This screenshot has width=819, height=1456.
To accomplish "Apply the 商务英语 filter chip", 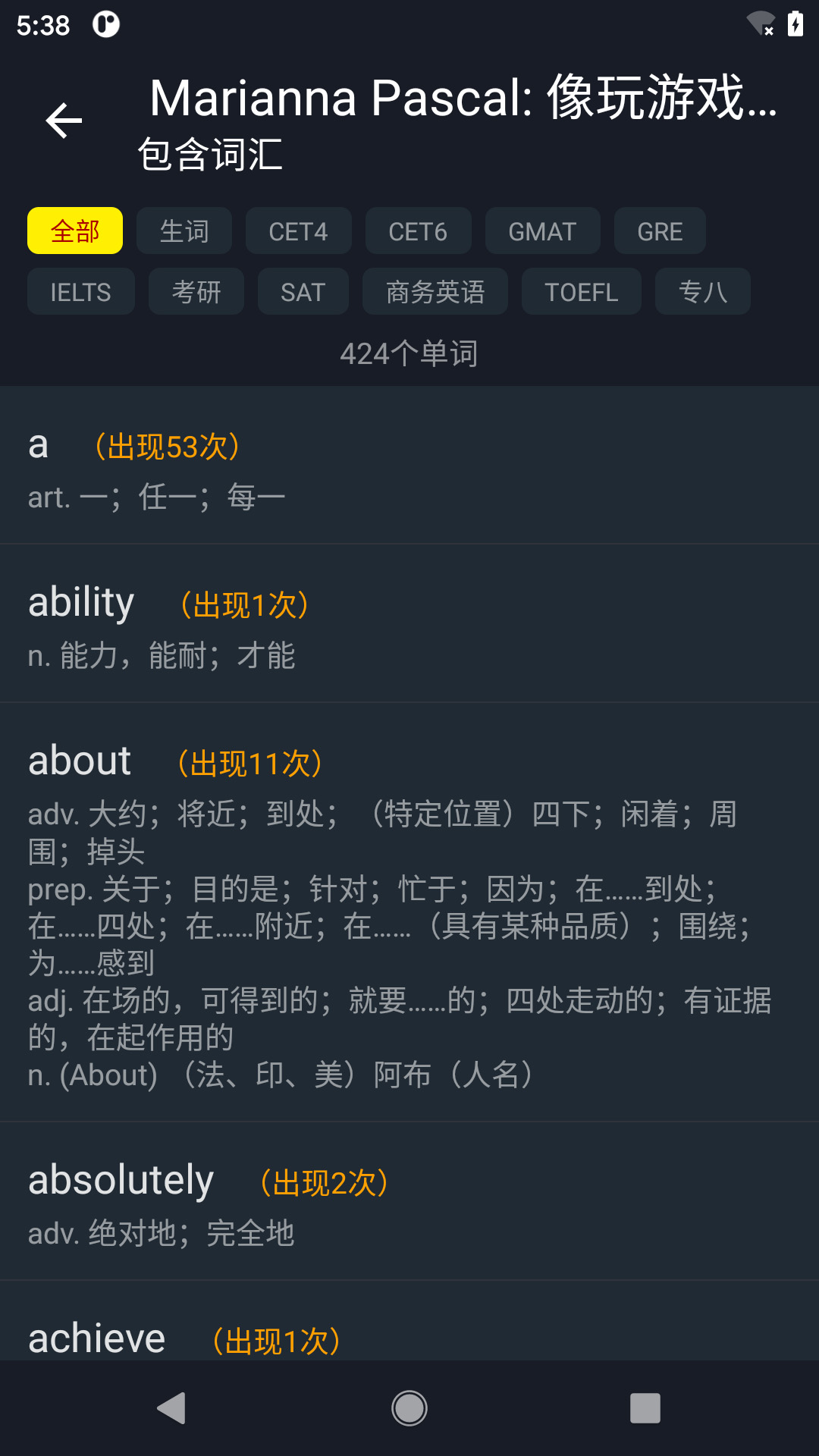I will (435, 291).
